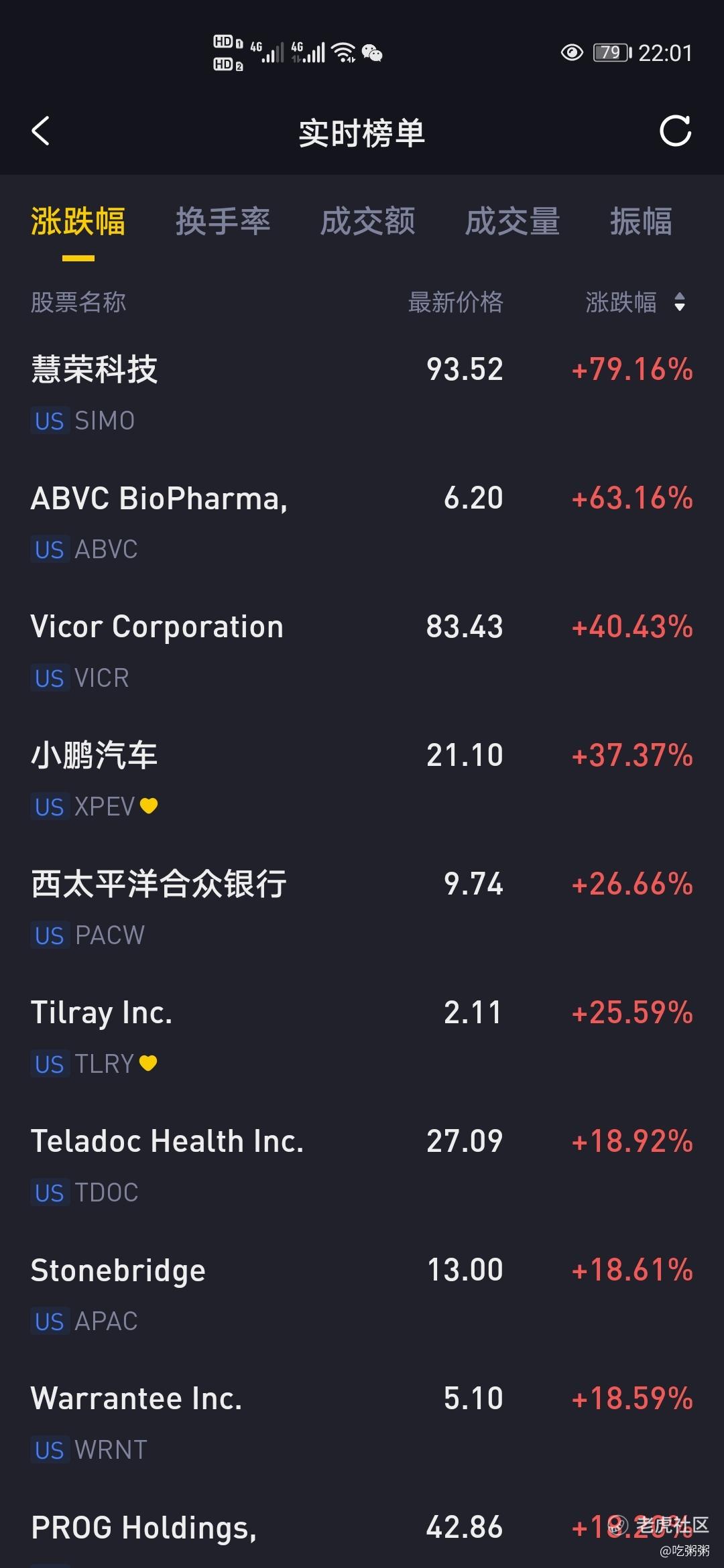
Task: Go back from the 实时榜单 screen
Action: coord(40,131)
